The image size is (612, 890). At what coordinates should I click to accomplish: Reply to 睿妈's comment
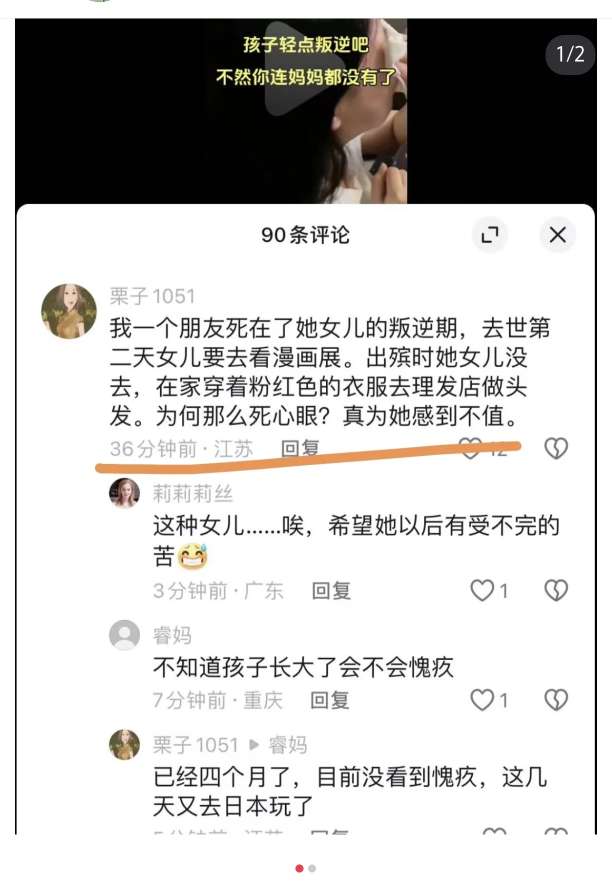coord(331,700)
